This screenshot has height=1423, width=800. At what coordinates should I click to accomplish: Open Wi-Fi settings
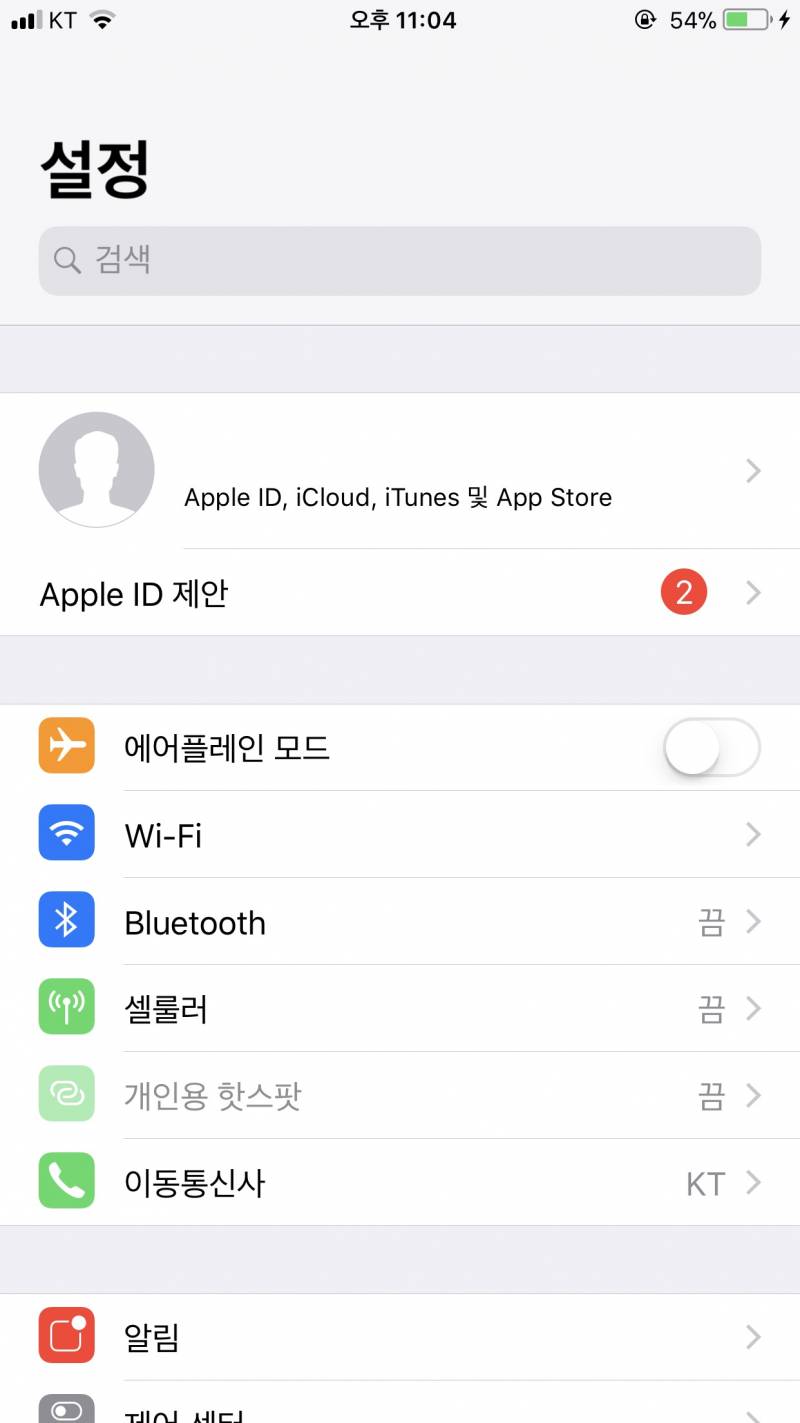(400, 835)
